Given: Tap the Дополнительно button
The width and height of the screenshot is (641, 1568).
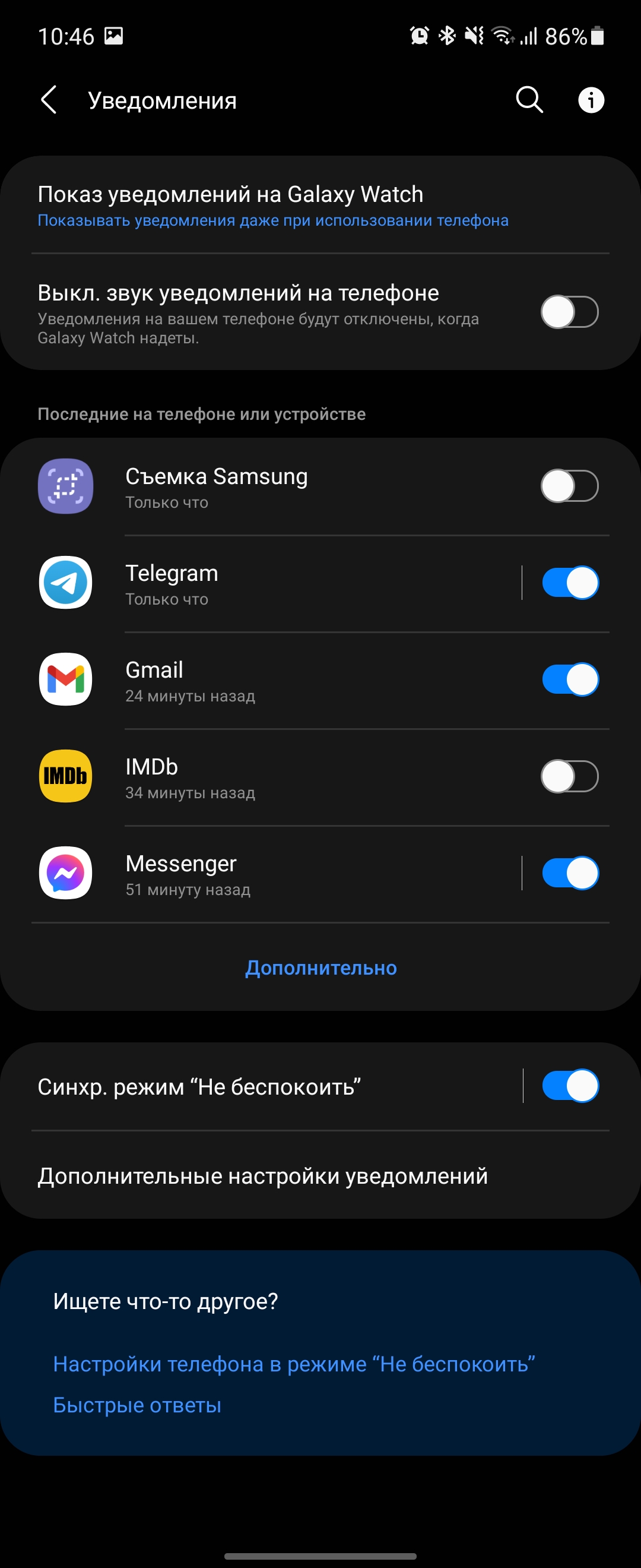Looking at the screenshot, I should pyautogui.click(x=320, y=968).
